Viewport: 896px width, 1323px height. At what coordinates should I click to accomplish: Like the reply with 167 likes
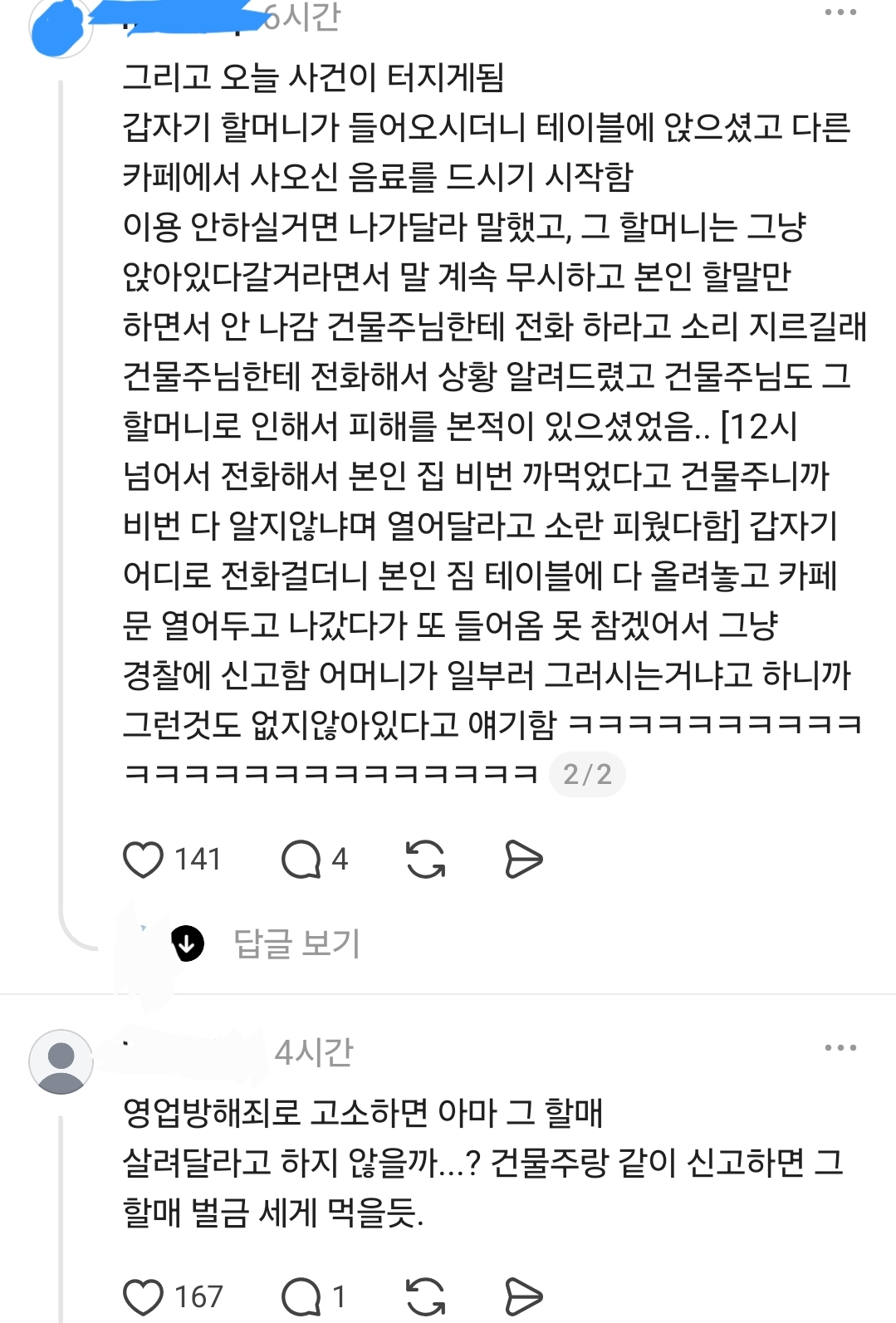point(143,1296)
